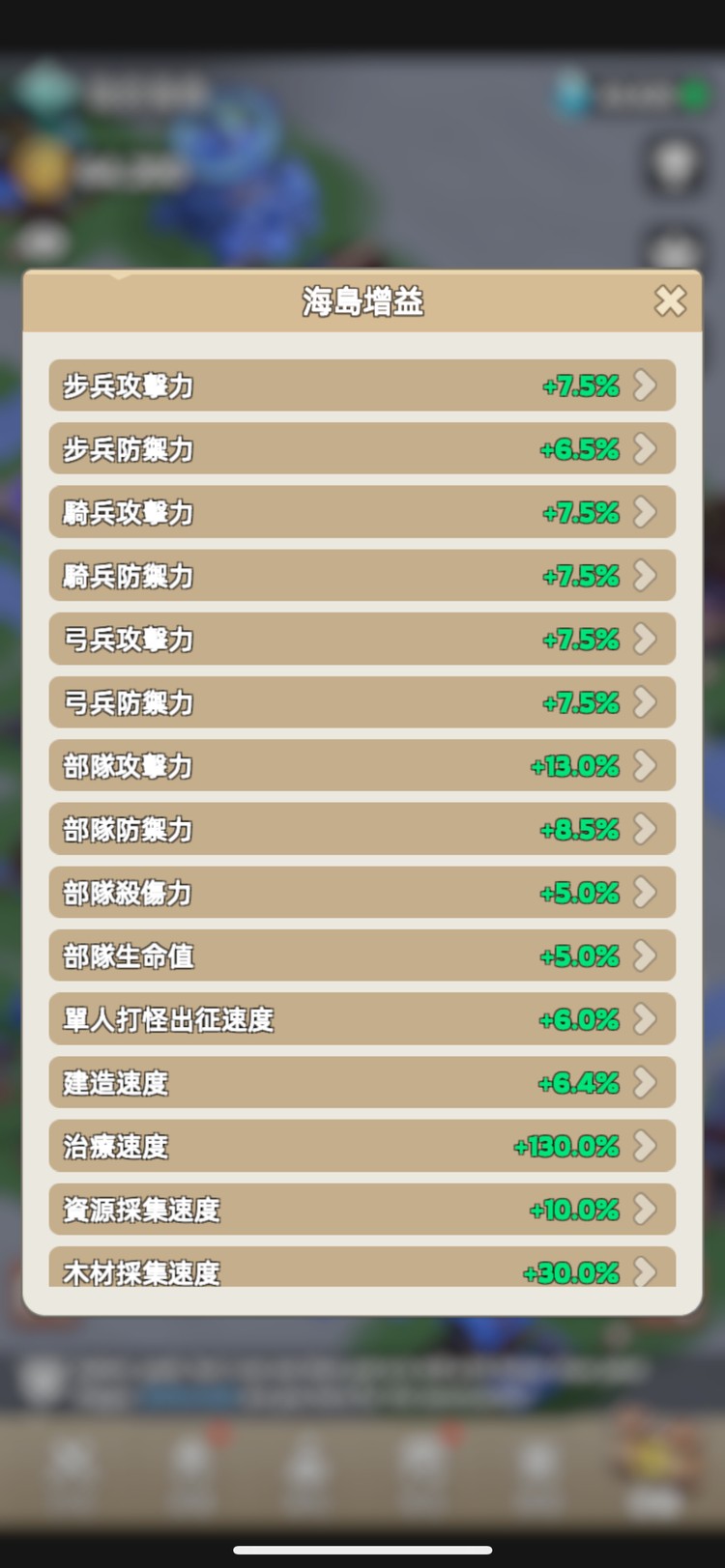Expand the 步兵攻擊力 buff details
Image resolution: width=725 pixels, height=1568 pixels.
(x=362, y=385)
